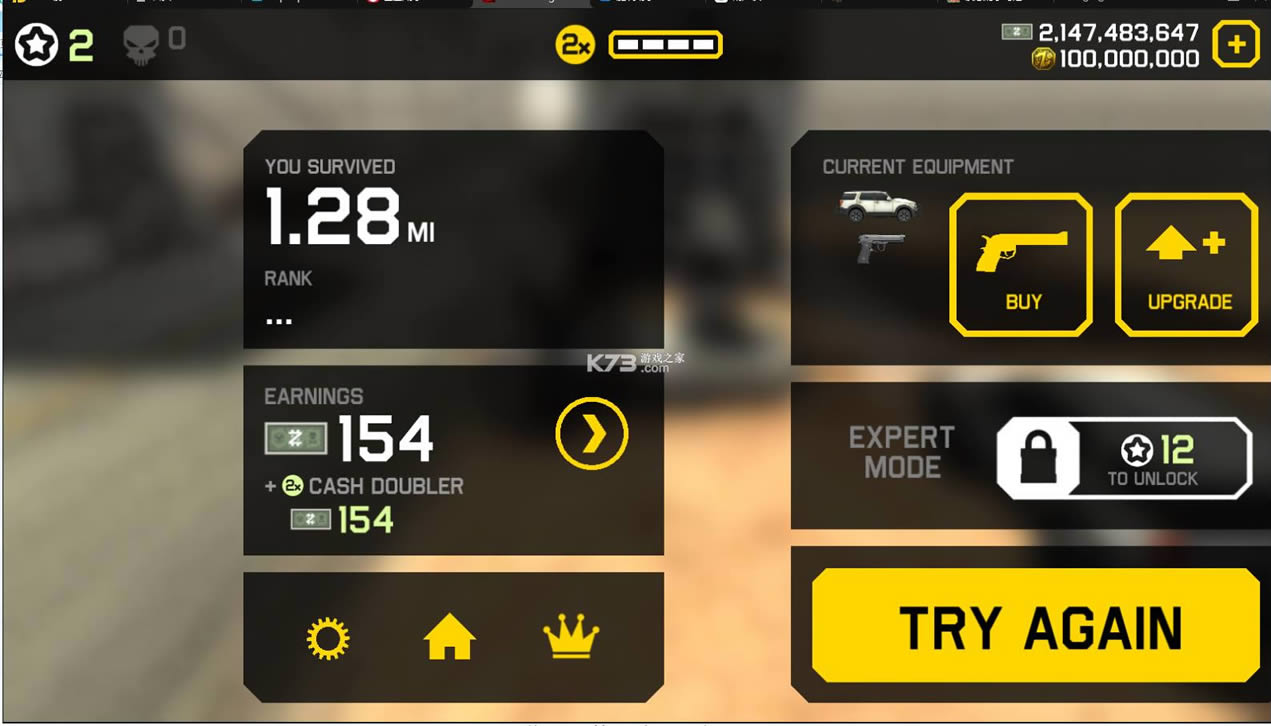1271x726 pixels.
Task: Add more currency with the plus icon
Action: tap(1236, 45)
